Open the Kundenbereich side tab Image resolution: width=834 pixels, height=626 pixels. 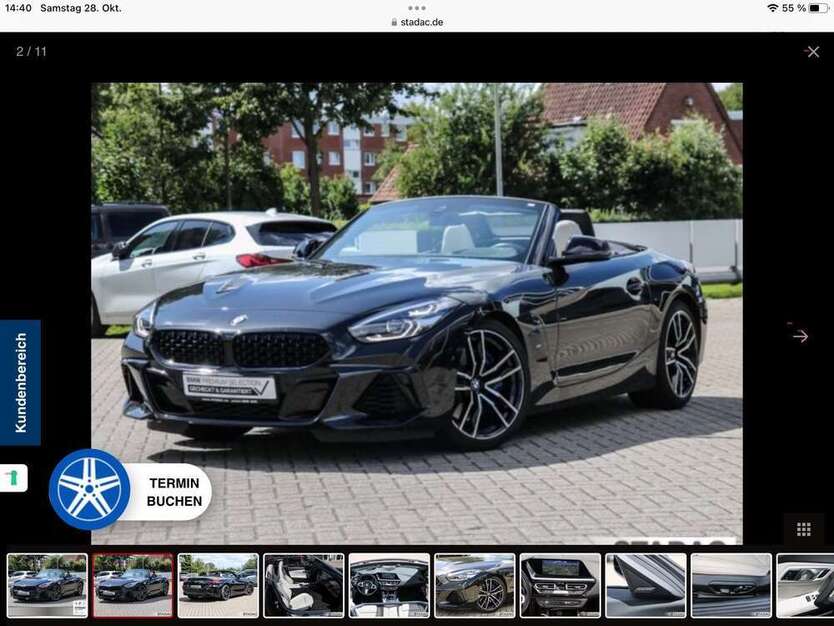pyautogui.click(x=20, y=382)
